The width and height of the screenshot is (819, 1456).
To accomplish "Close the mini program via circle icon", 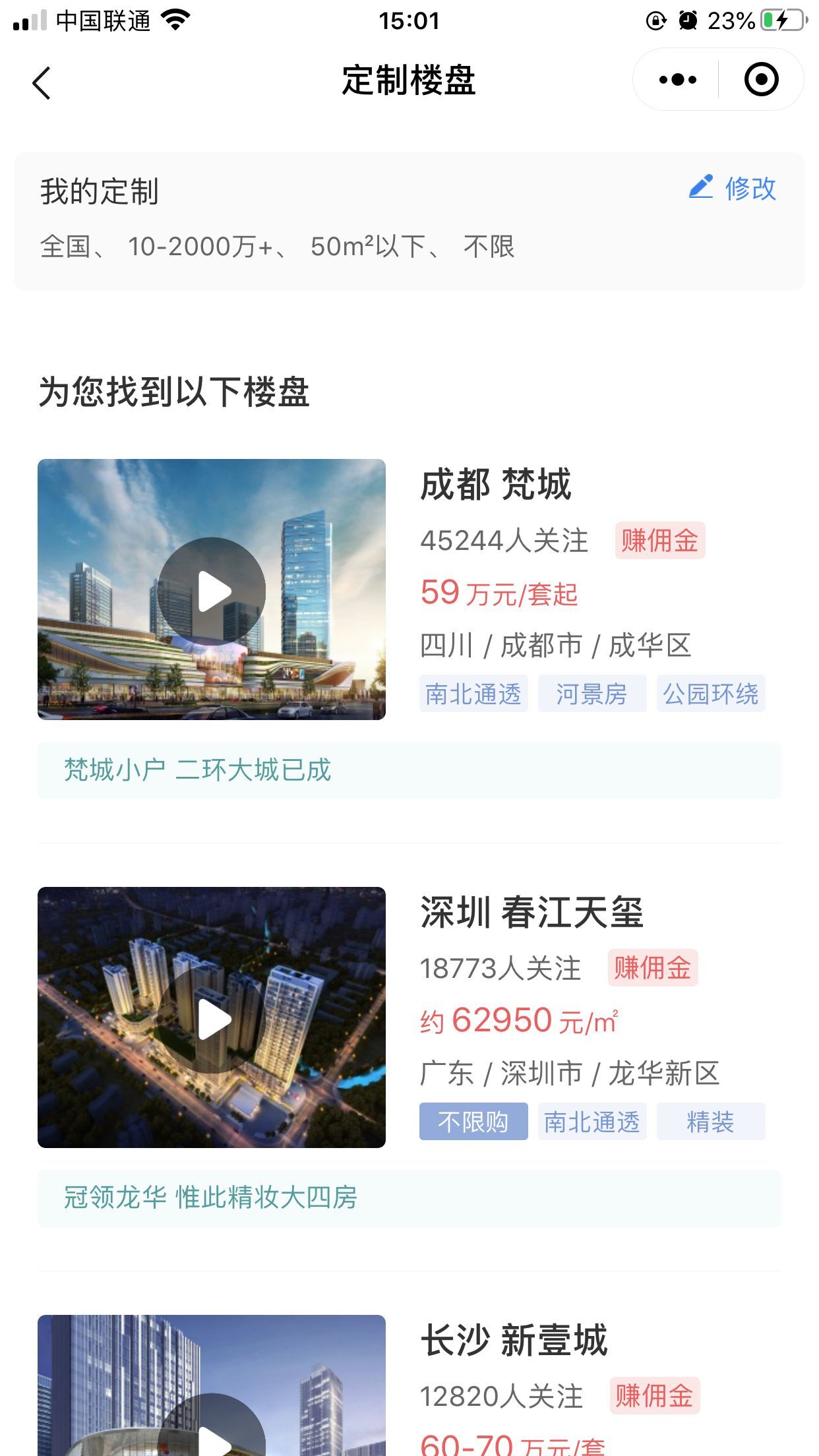I will (761, 80).
